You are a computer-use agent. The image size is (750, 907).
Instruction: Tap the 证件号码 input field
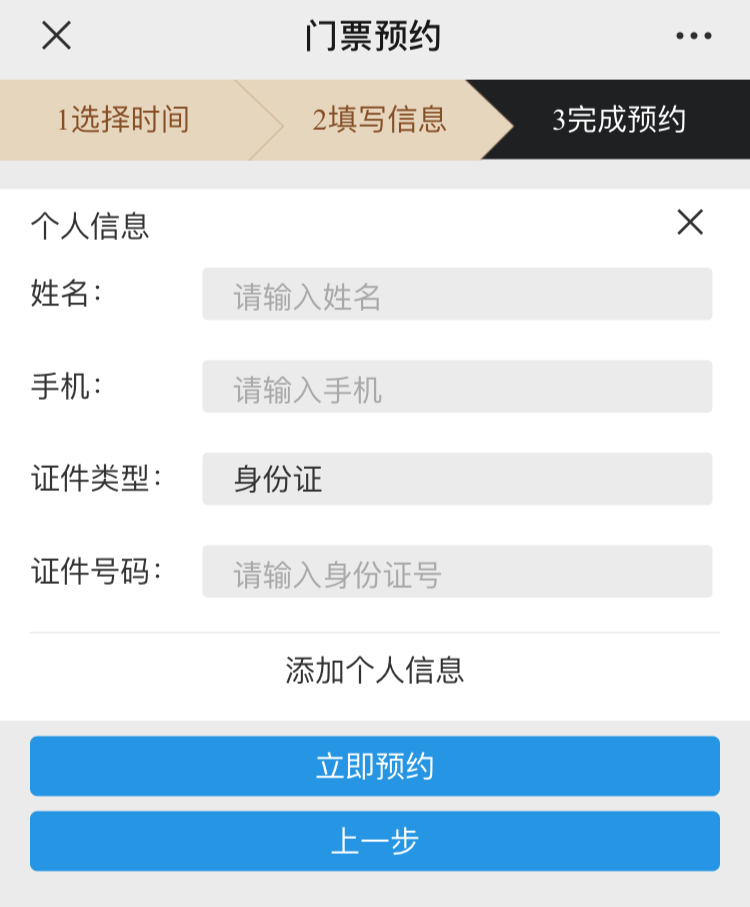pyautogui.click(x=457, y=572)
